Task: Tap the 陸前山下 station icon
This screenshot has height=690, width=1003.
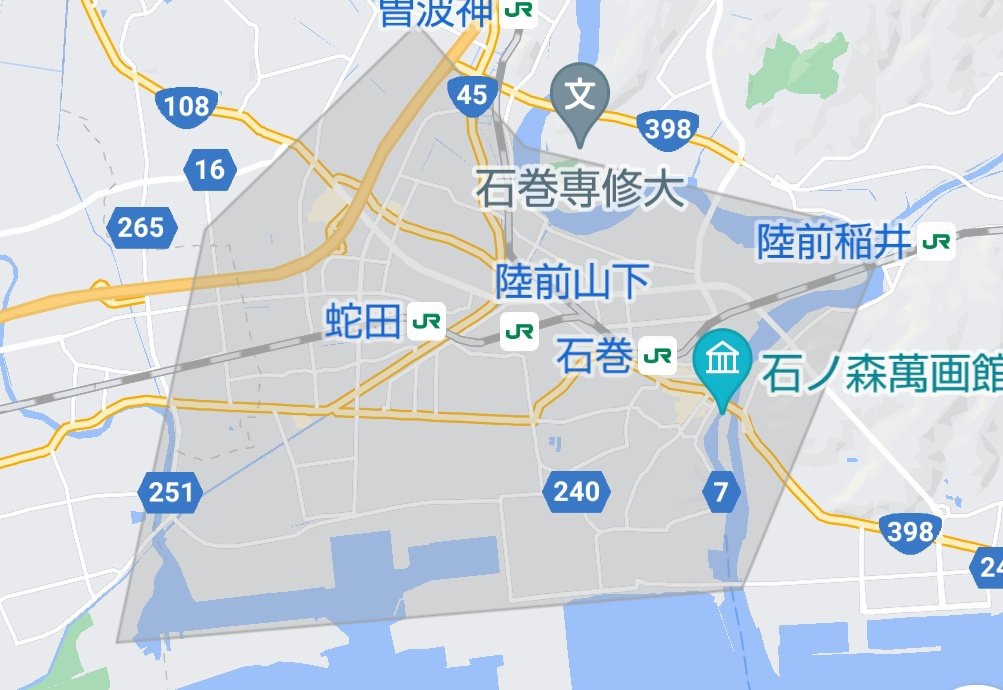Action: pos(519,329)
